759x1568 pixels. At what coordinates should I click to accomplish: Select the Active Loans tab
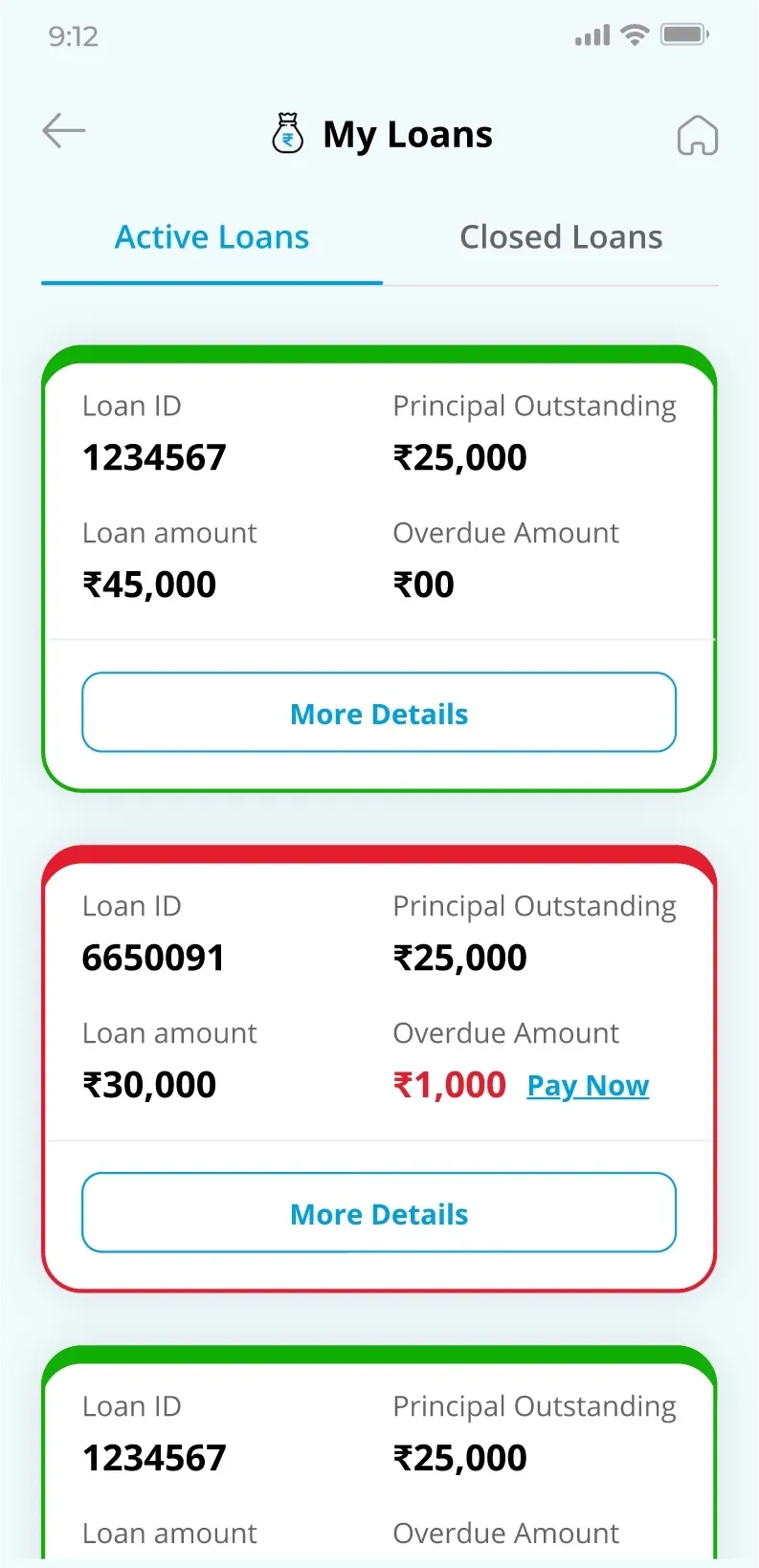[212, 237]
